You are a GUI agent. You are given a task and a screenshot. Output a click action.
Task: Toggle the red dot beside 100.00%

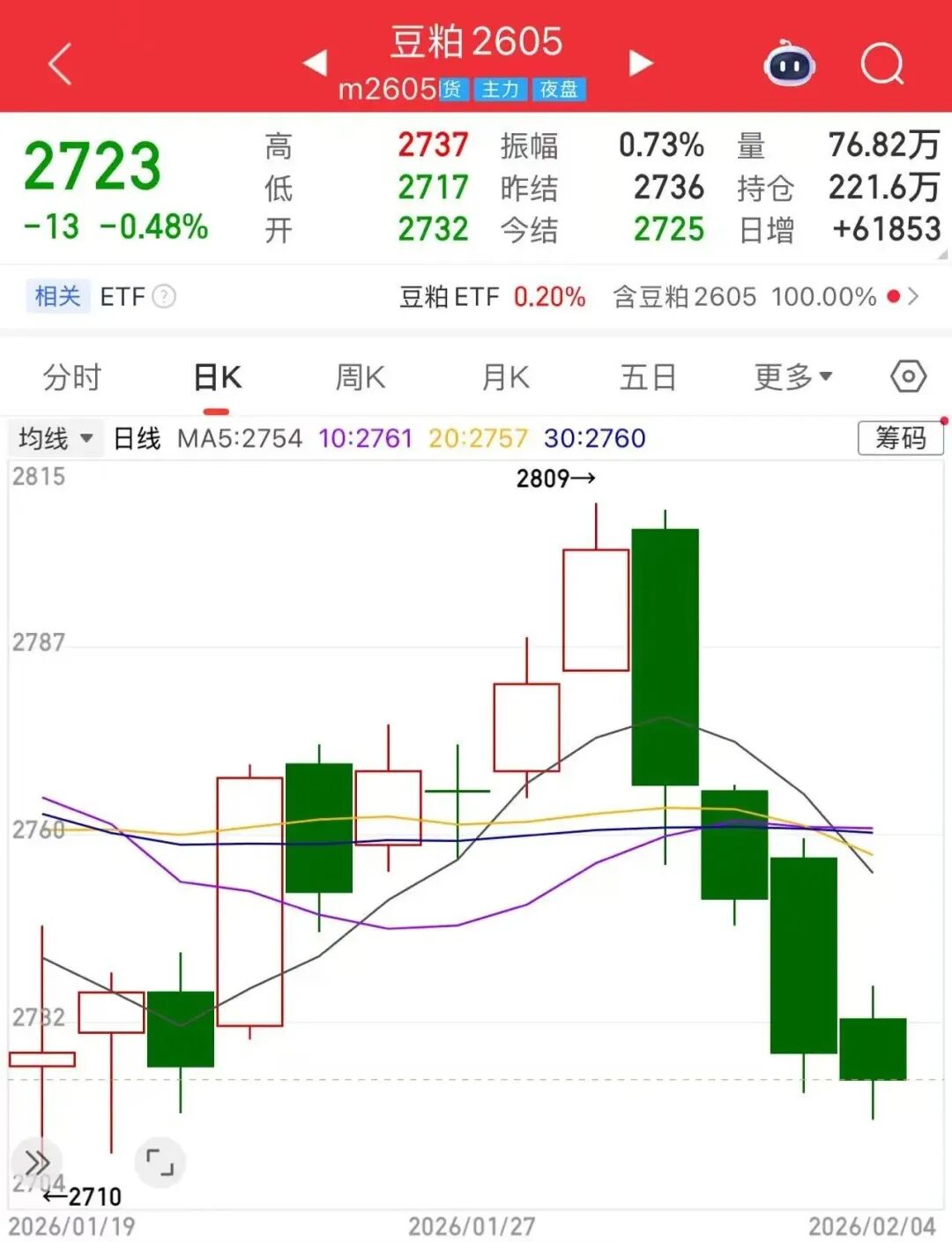point(889,296)
